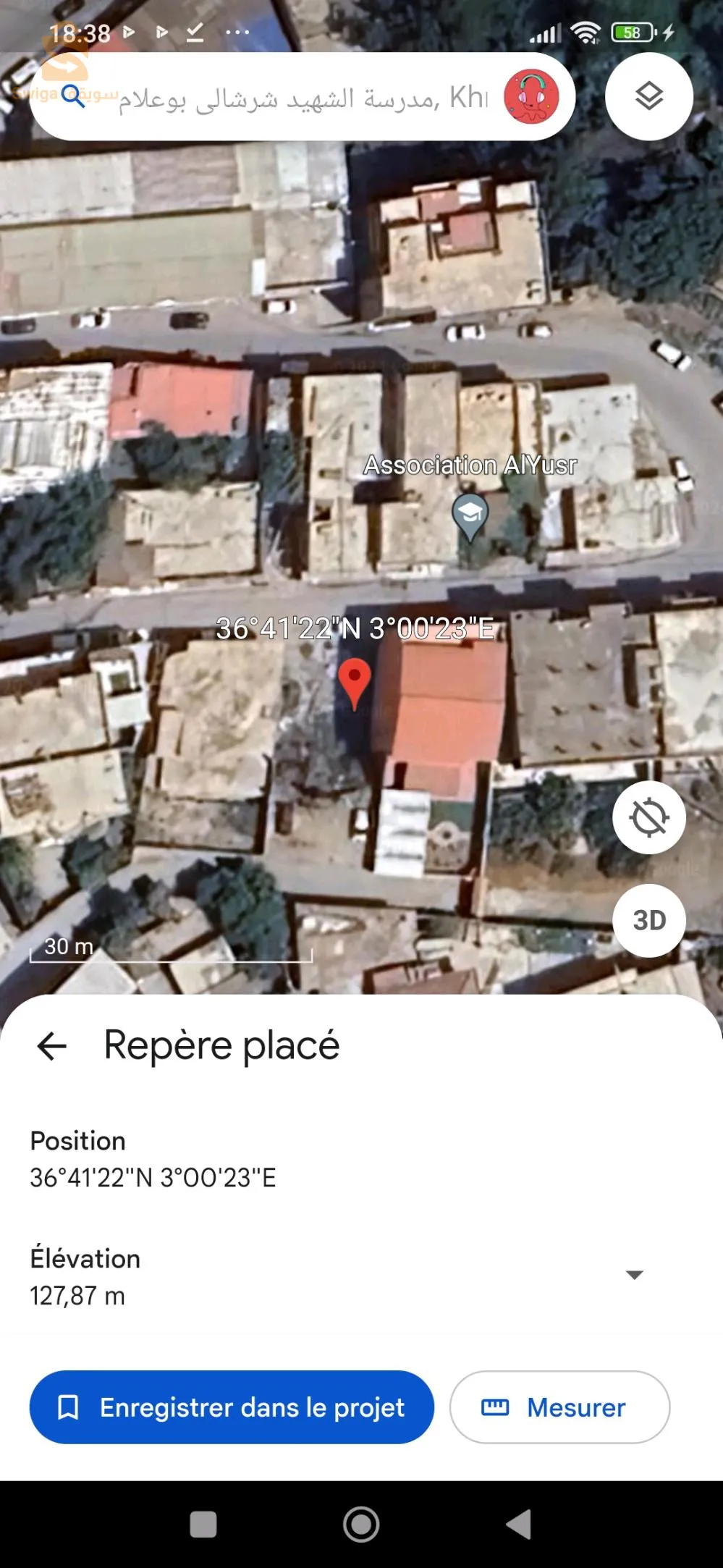Tap the bookmark icon on the save button
This screenshot has height=1568, width=723.
[x=69, y=1407]
